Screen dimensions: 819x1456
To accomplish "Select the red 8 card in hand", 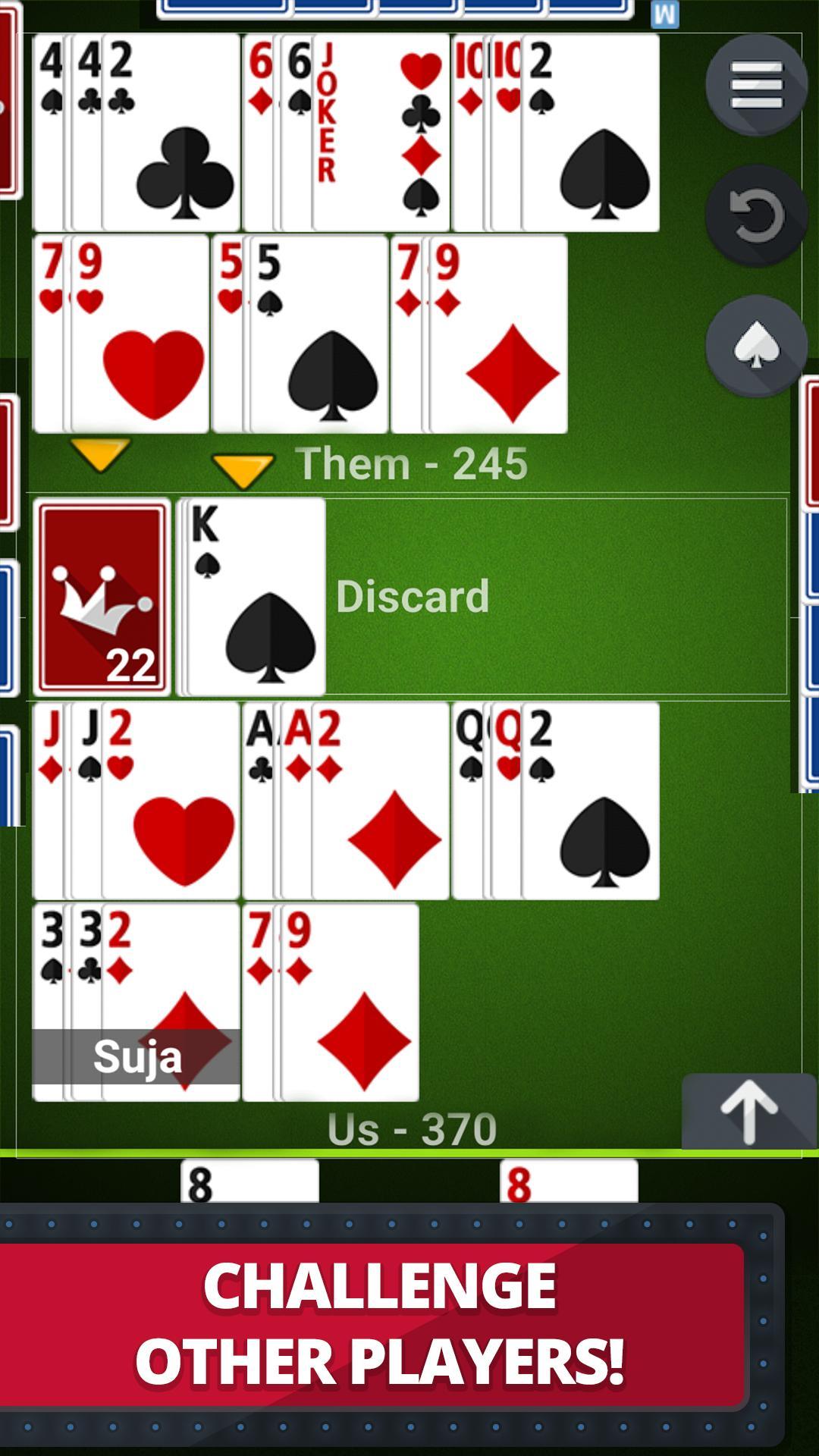I will (569, 1181).
